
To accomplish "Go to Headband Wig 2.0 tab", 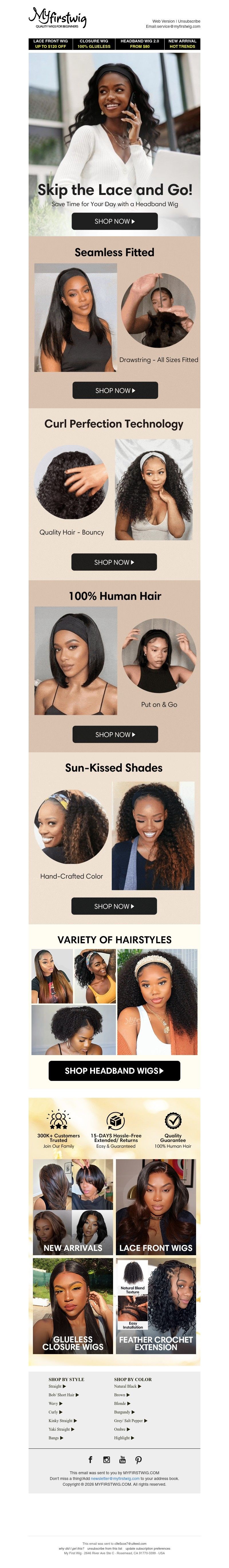I will (x=140, y=44).
